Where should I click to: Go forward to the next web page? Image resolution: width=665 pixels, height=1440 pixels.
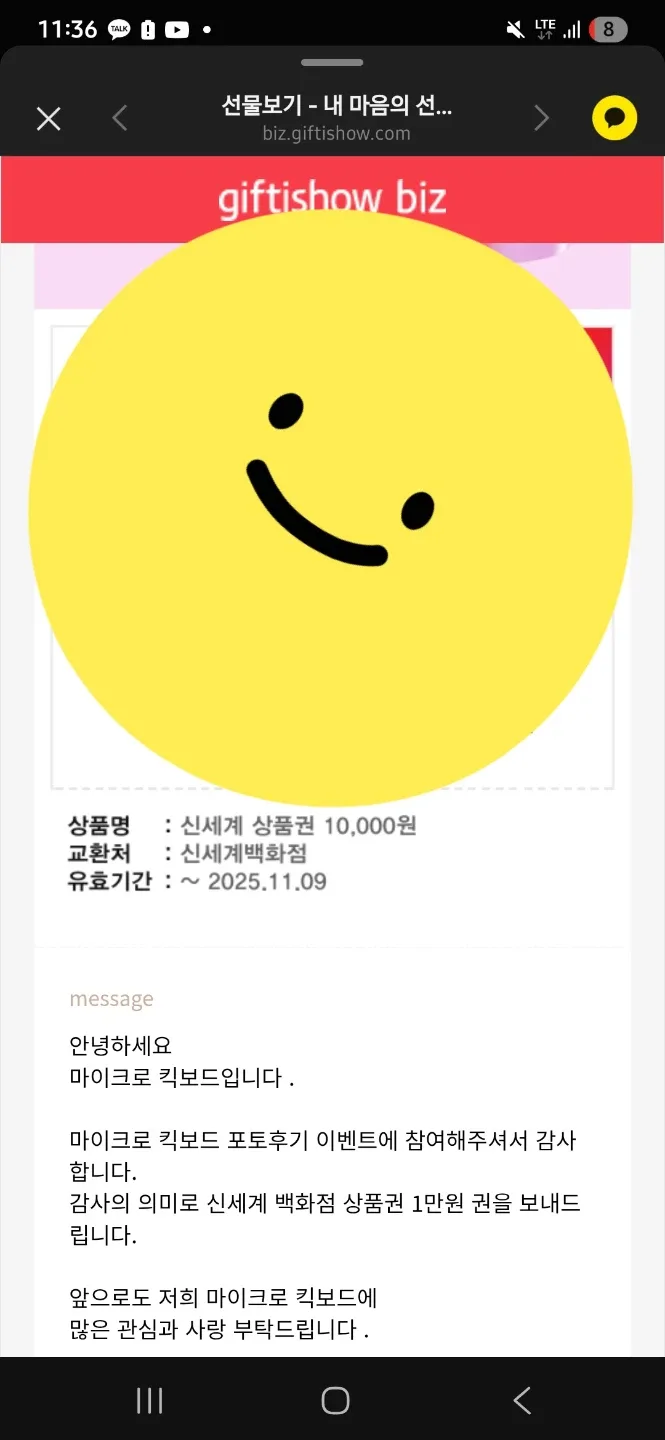(x=541, y=119)
